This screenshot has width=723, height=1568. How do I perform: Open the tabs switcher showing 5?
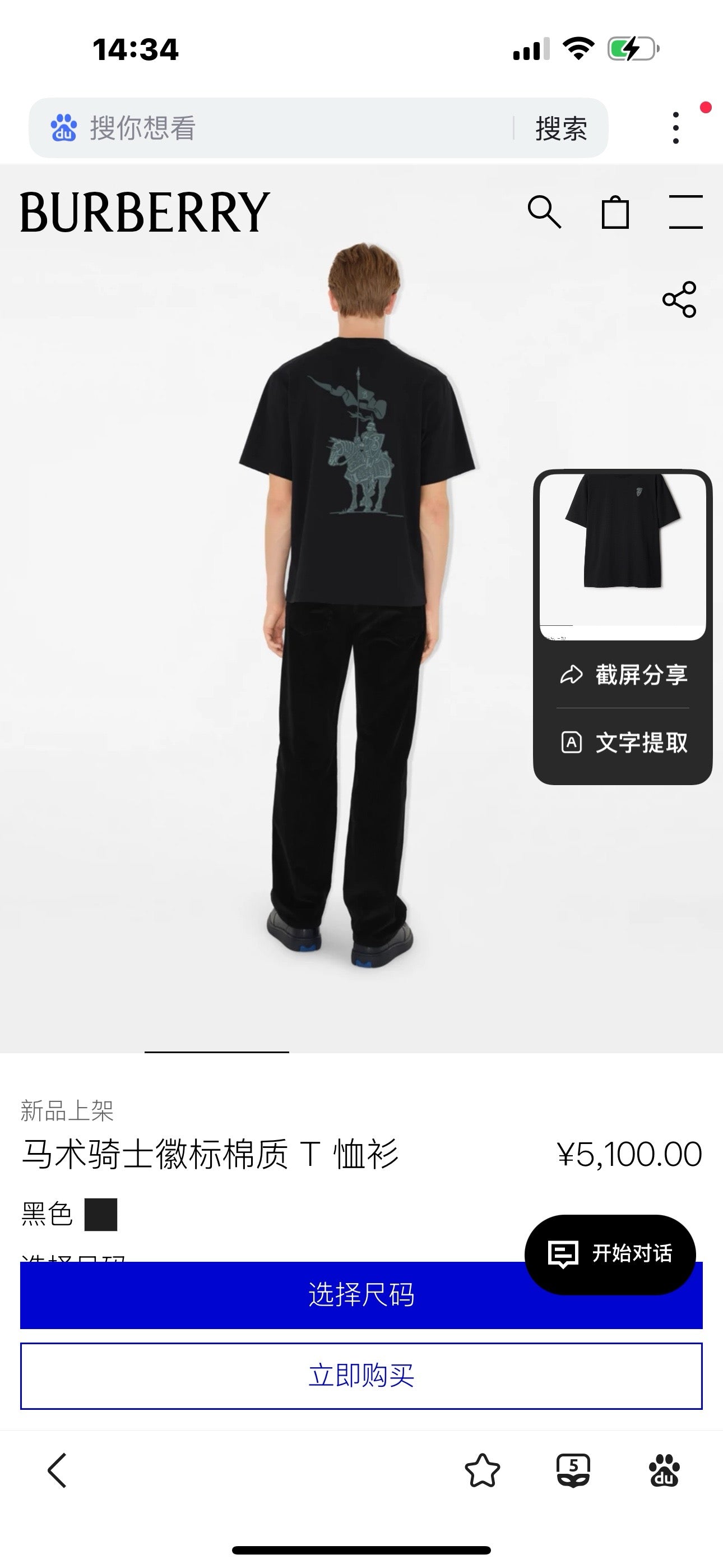tap(573, 1470)
